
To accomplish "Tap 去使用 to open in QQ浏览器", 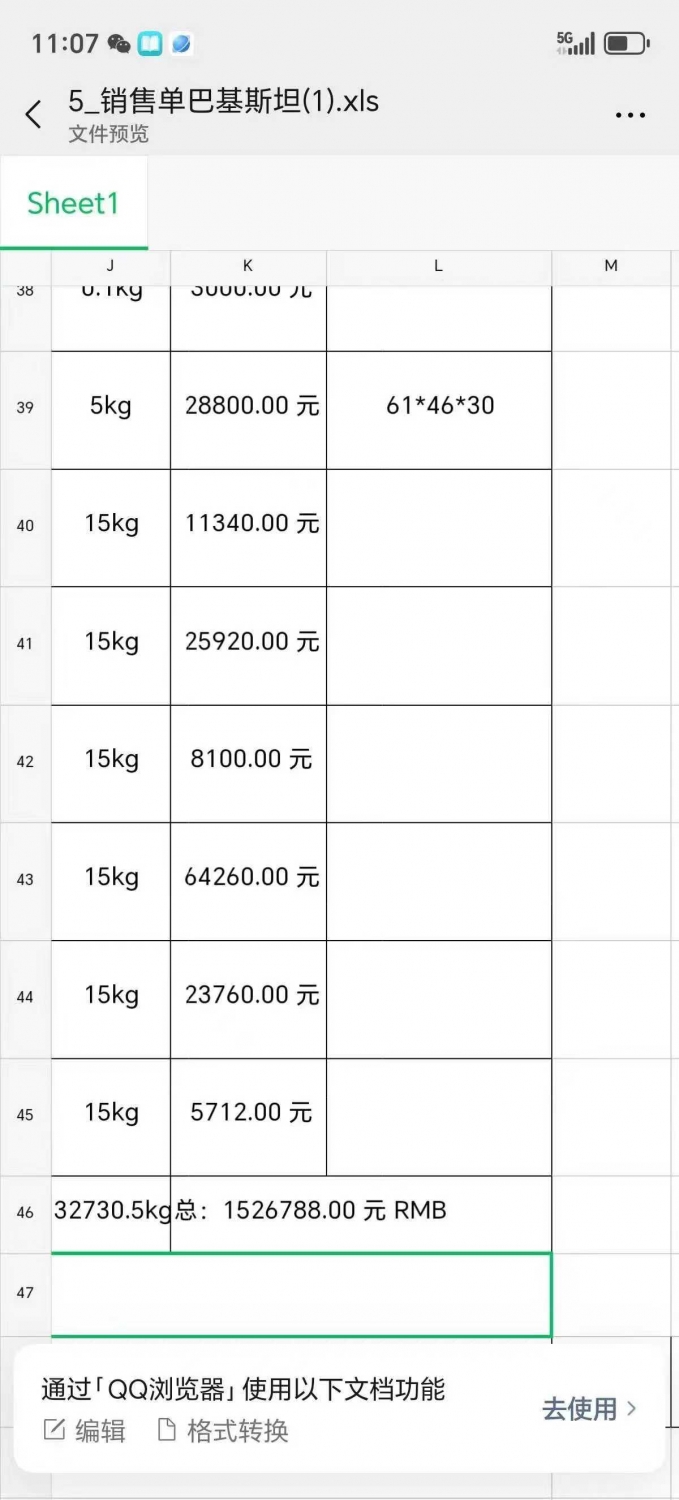I will click(589, 1409).
